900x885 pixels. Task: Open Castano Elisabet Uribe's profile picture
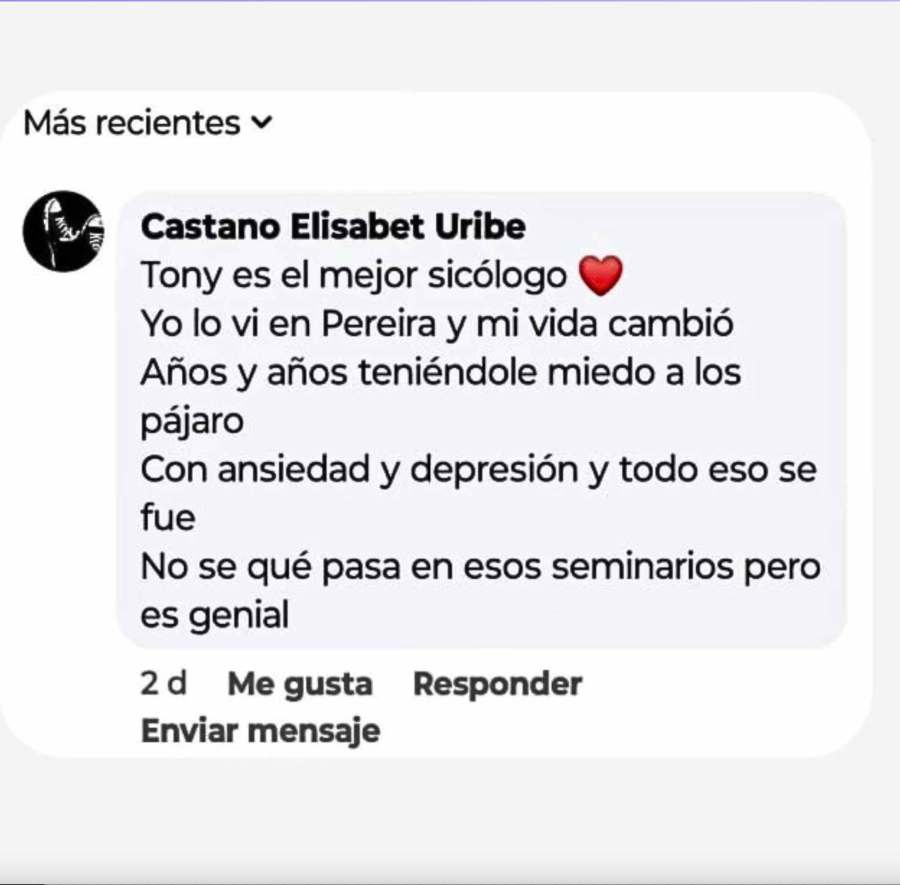pyautogui.click(x=63, y=231)
